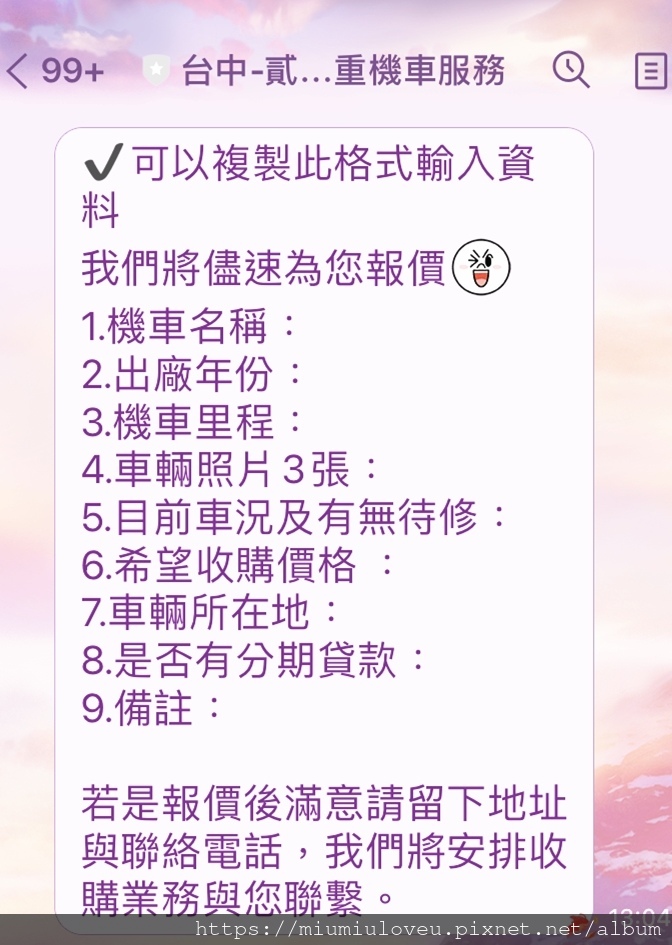
Task: Go back to the chat list
Action: [18, 71]
